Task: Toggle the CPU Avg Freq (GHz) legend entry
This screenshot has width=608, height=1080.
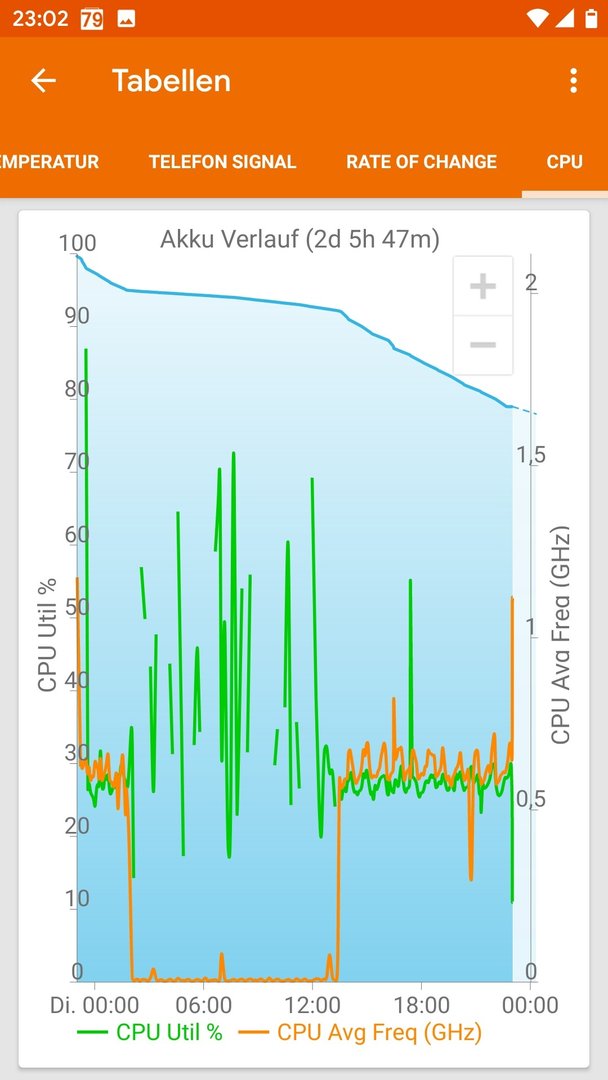Action: click(359, 1032)
